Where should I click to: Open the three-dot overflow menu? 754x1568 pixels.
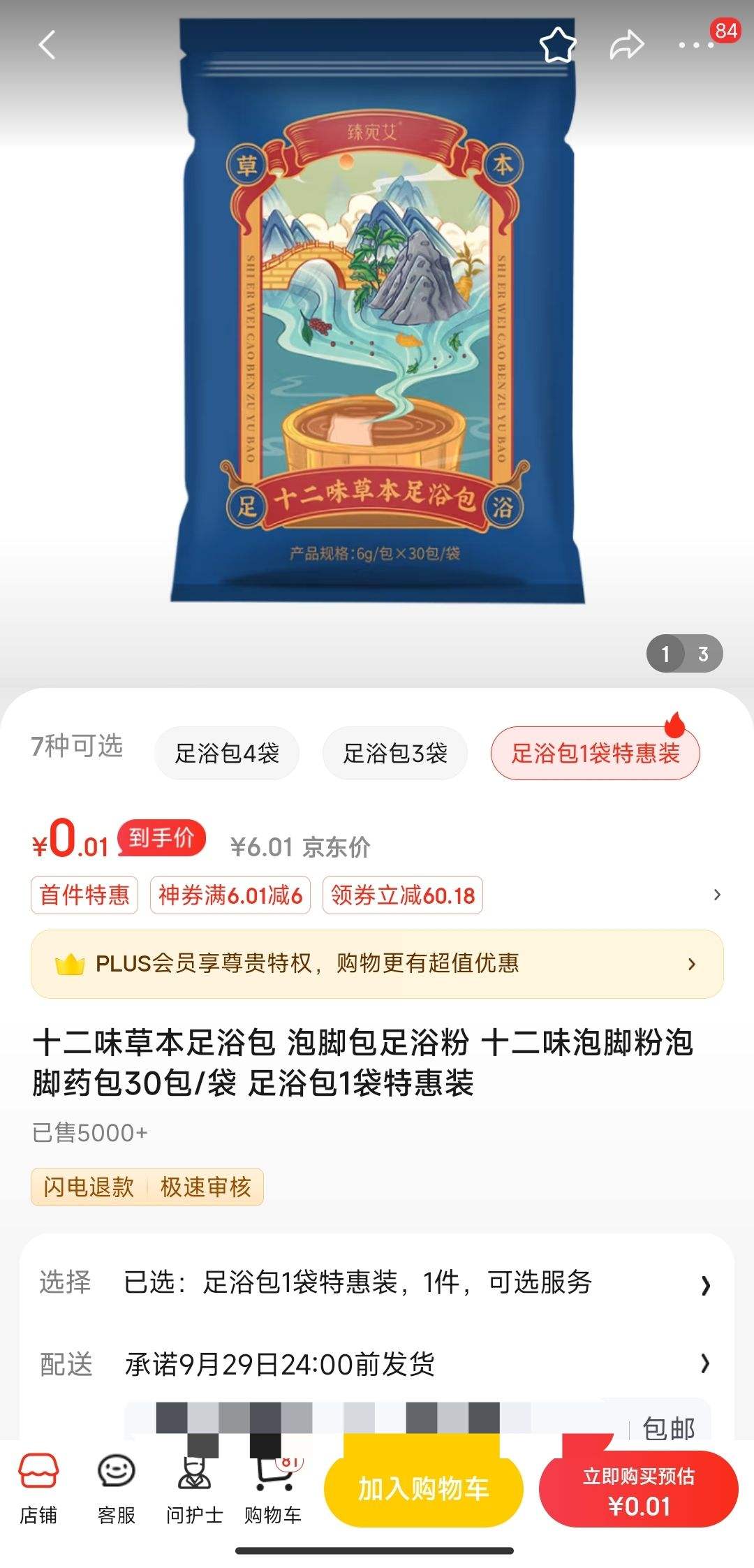click(x=696, y=45)
